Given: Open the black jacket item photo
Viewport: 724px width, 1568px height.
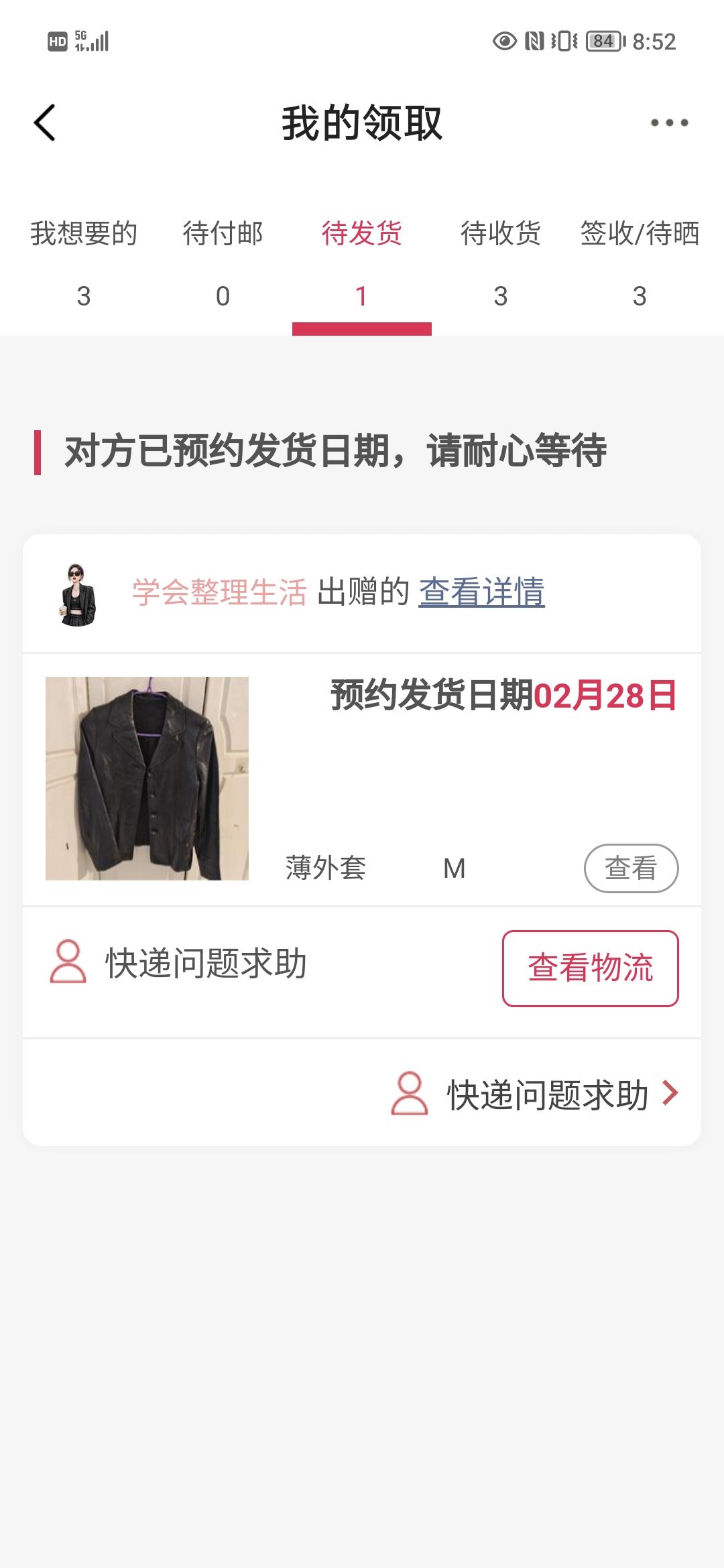Looking at the screenshot, I should click(x=147, y=778).
